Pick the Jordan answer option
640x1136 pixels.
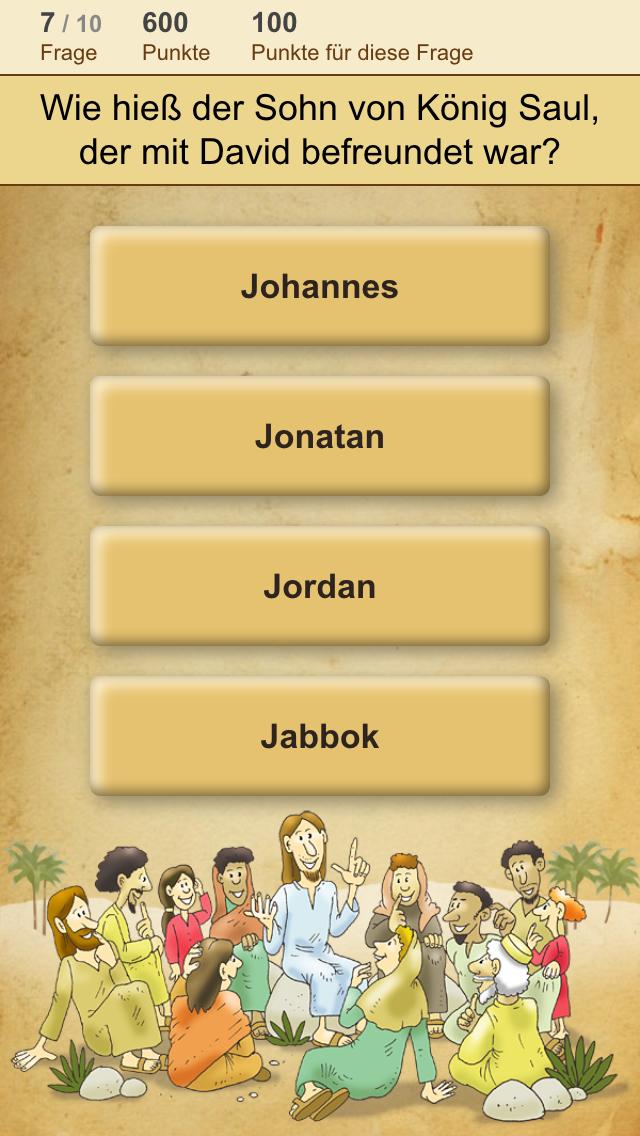tap(320, 587)
